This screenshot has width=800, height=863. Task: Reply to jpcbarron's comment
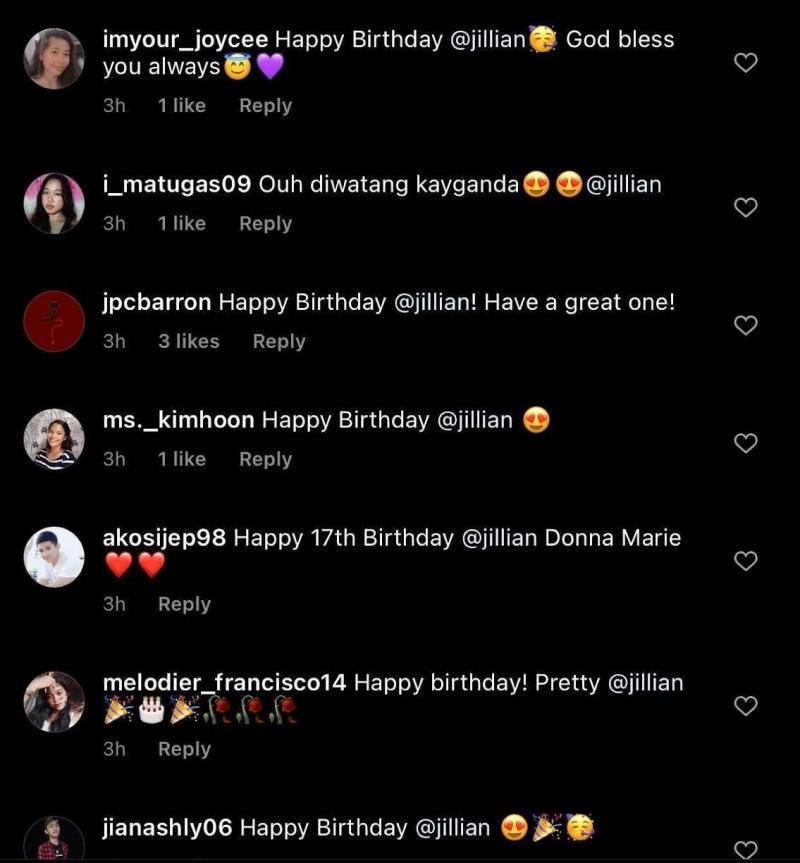279,341
